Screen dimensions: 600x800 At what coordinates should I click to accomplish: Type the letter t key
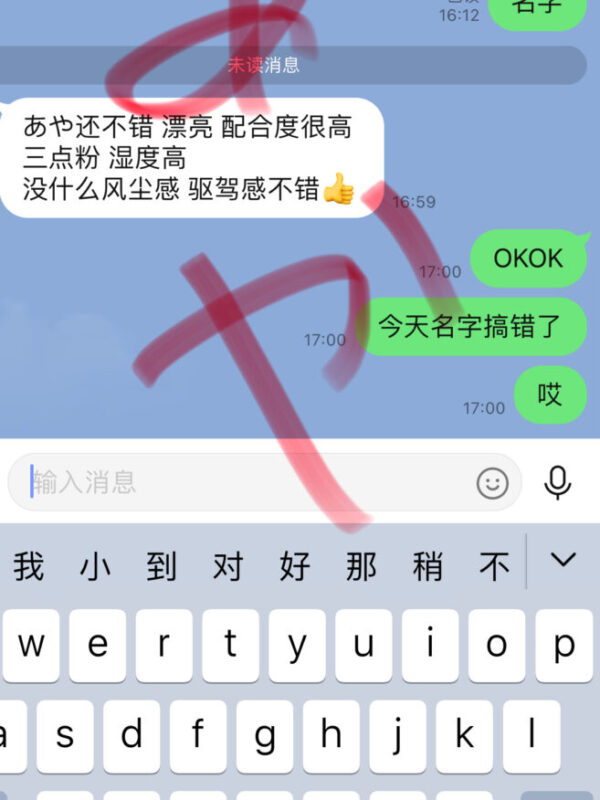(230, 646)
